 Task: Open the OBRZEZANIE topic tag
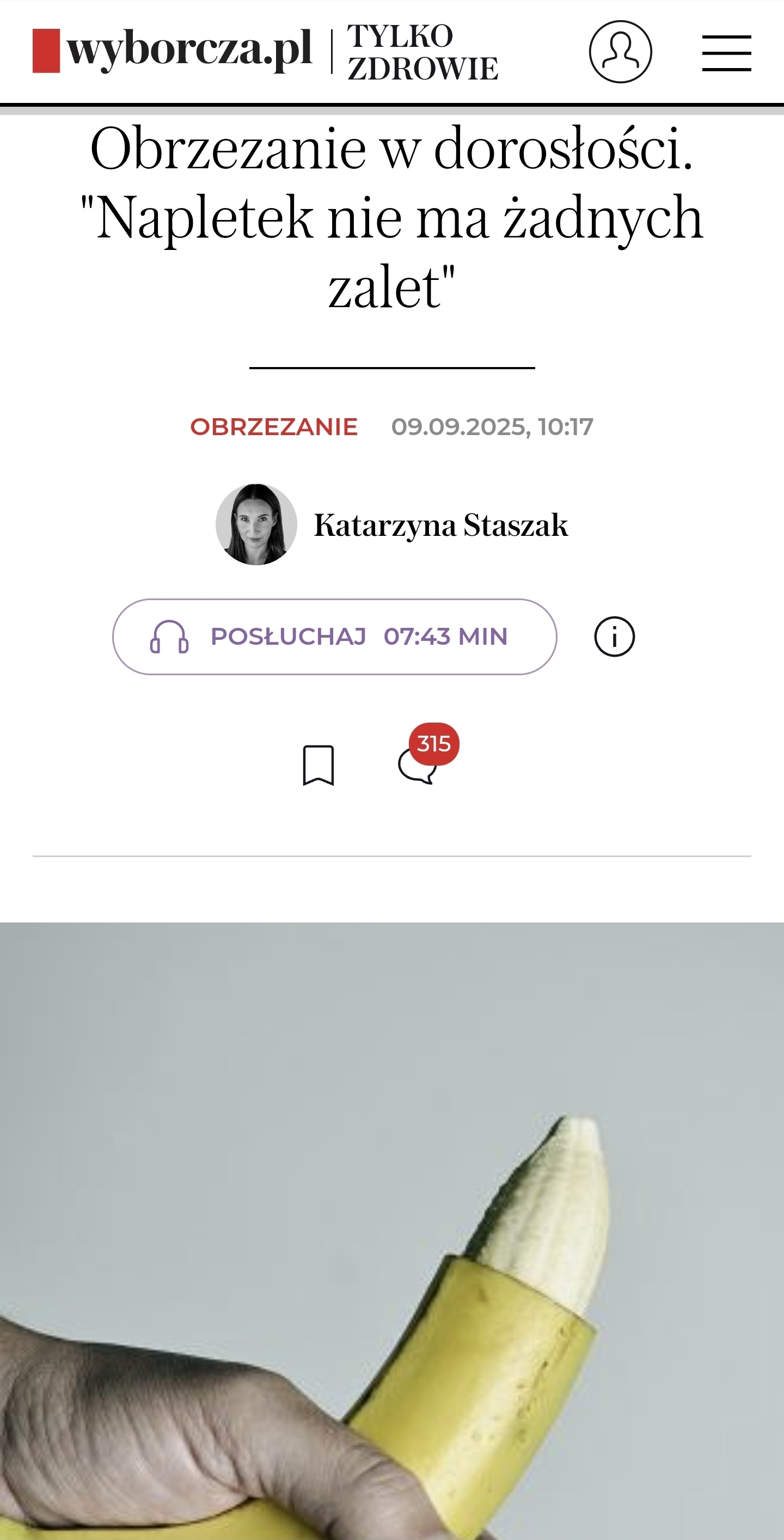[x=274, y=427]
